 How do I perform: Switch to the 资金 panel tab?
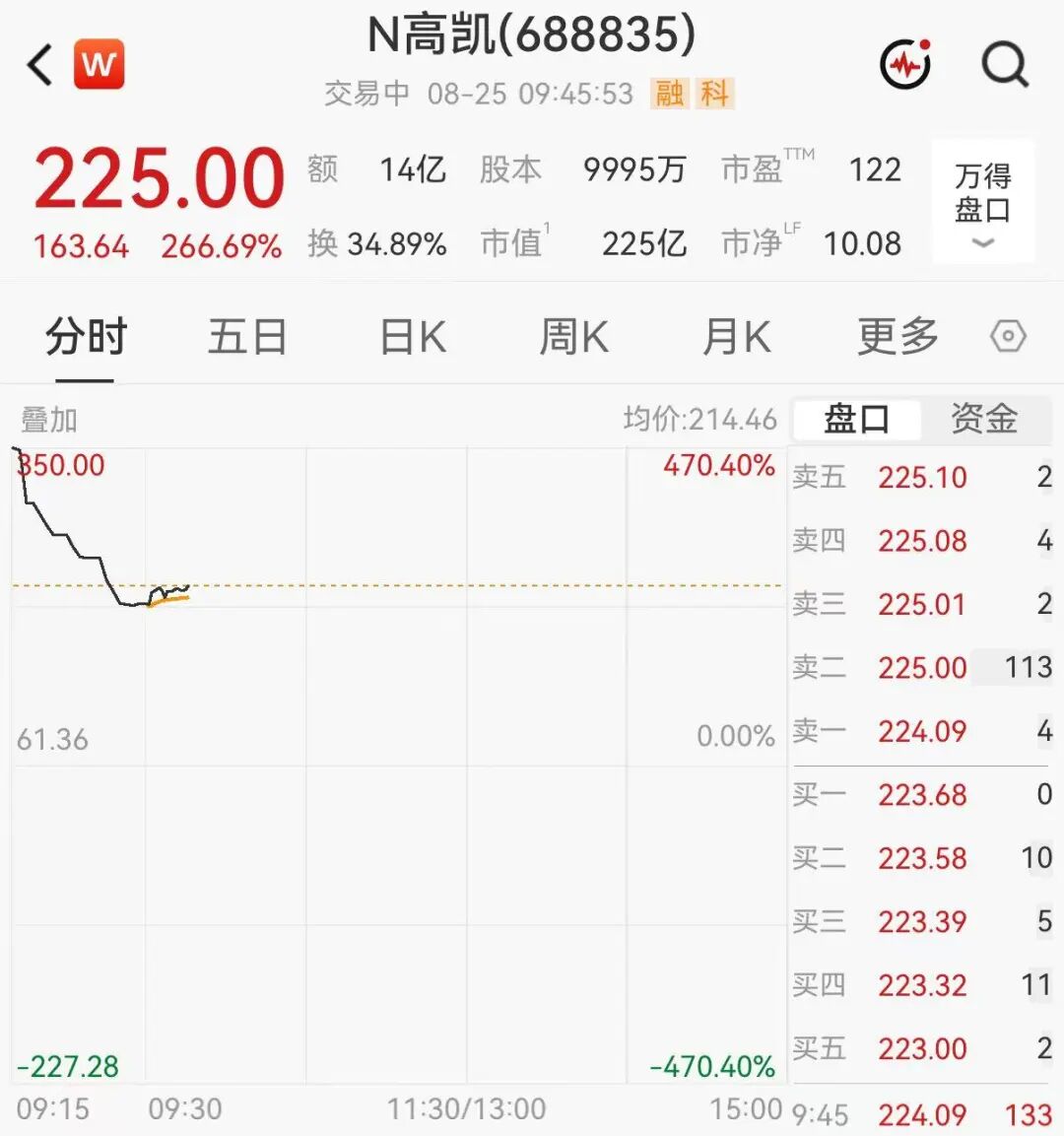click(x=984, y=419)
